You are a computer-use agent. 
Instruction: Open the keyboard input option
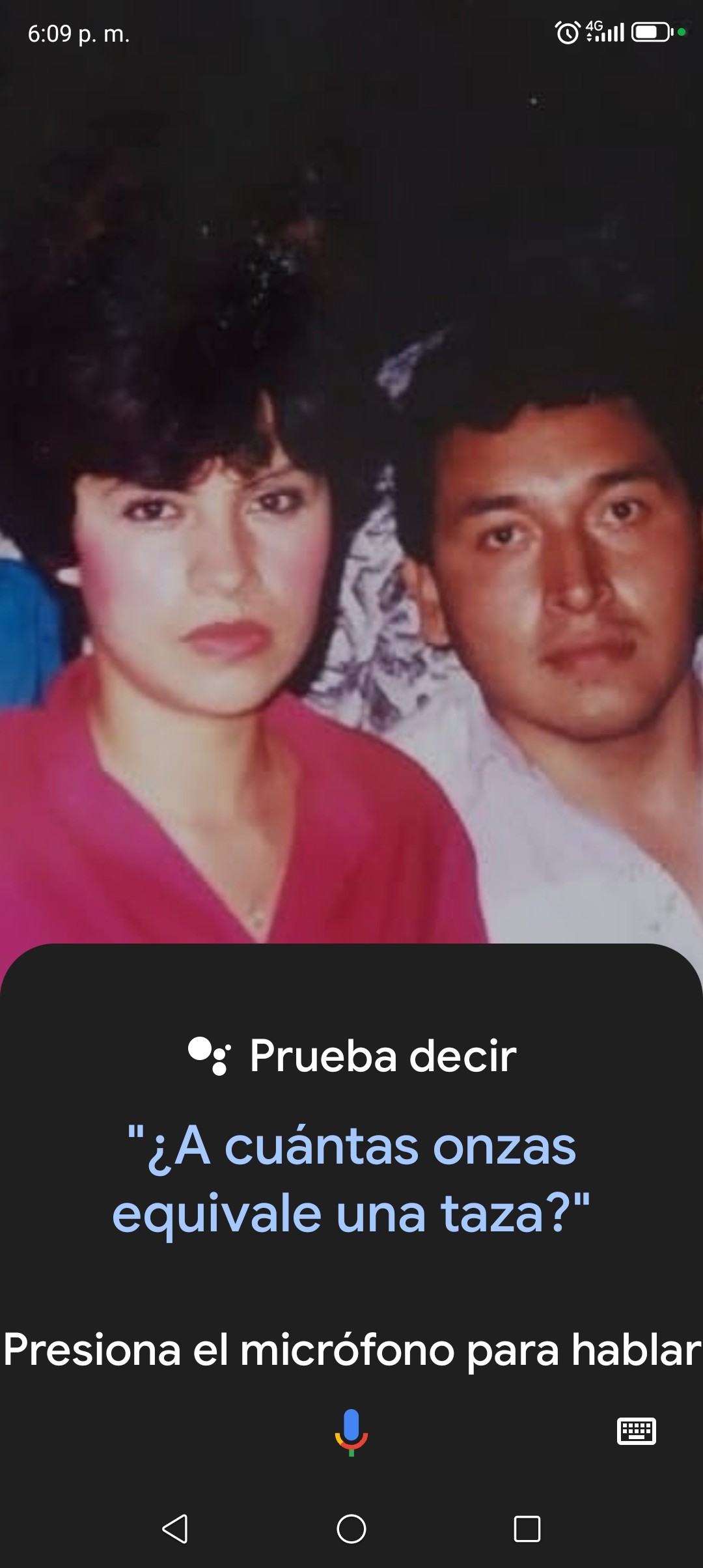coord(636,1431)
